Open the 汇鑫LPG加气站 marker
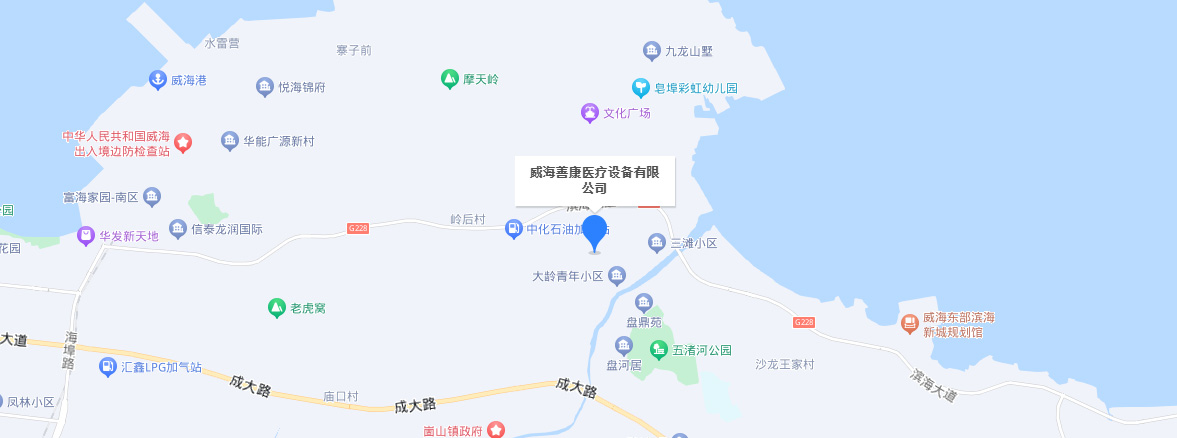Screen dimensions: 1177x438 [x=108, y=367]
